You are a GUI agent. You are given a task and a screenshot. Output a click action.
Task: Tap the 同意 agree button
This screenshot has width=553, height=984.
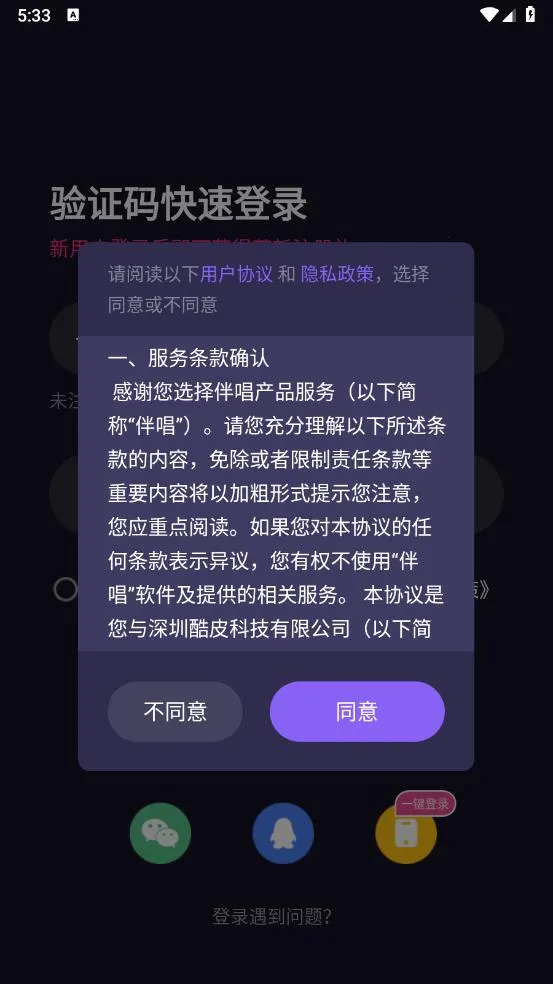(357, 711)
